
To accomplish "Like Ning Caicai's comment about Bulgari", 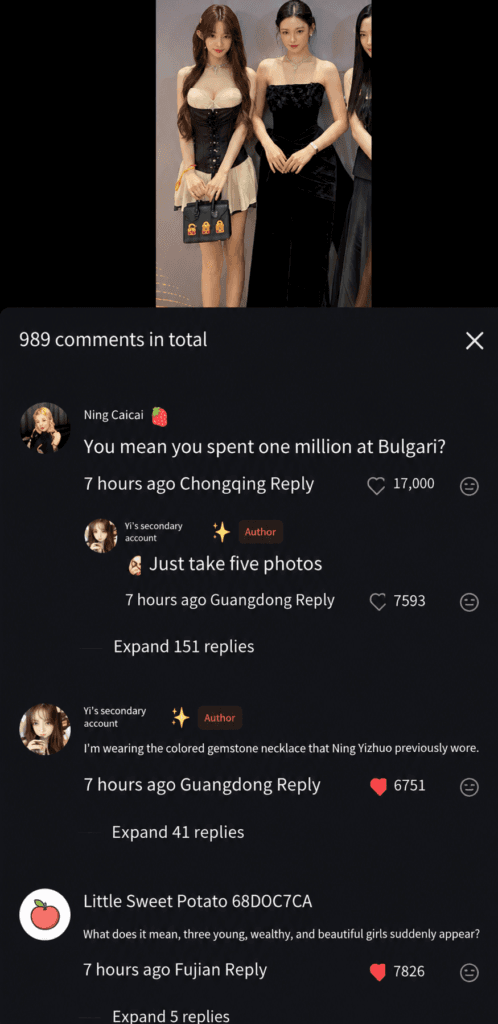I will (377, 485).
